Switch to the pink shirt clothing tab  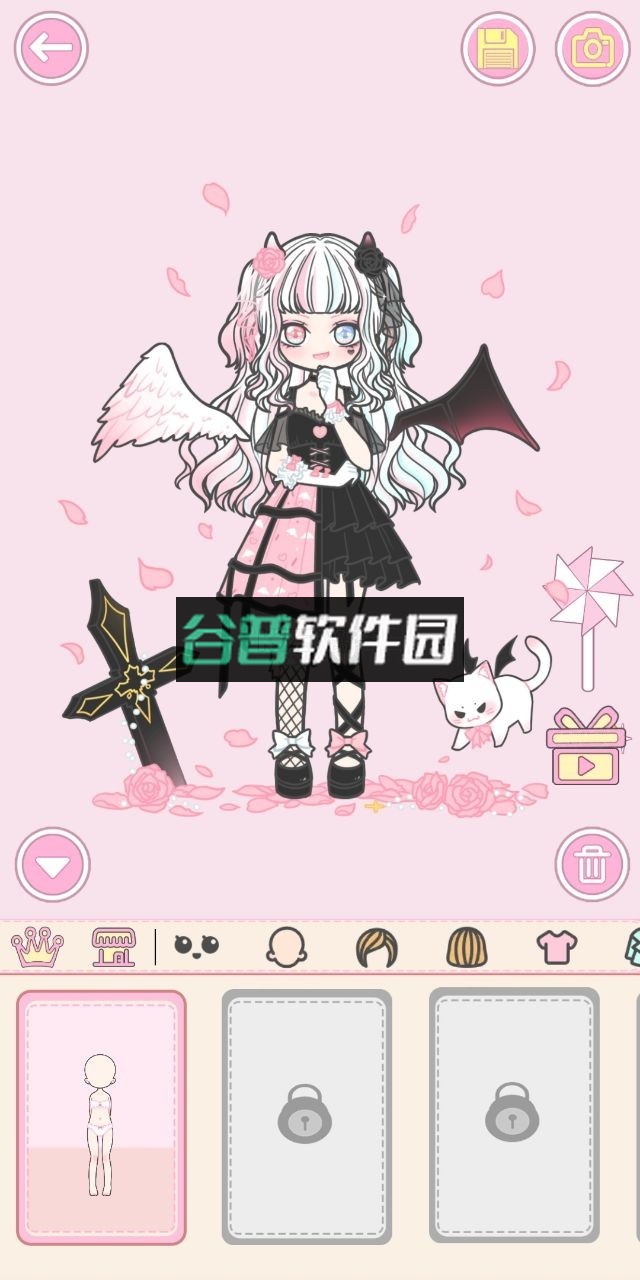[556, 946]
